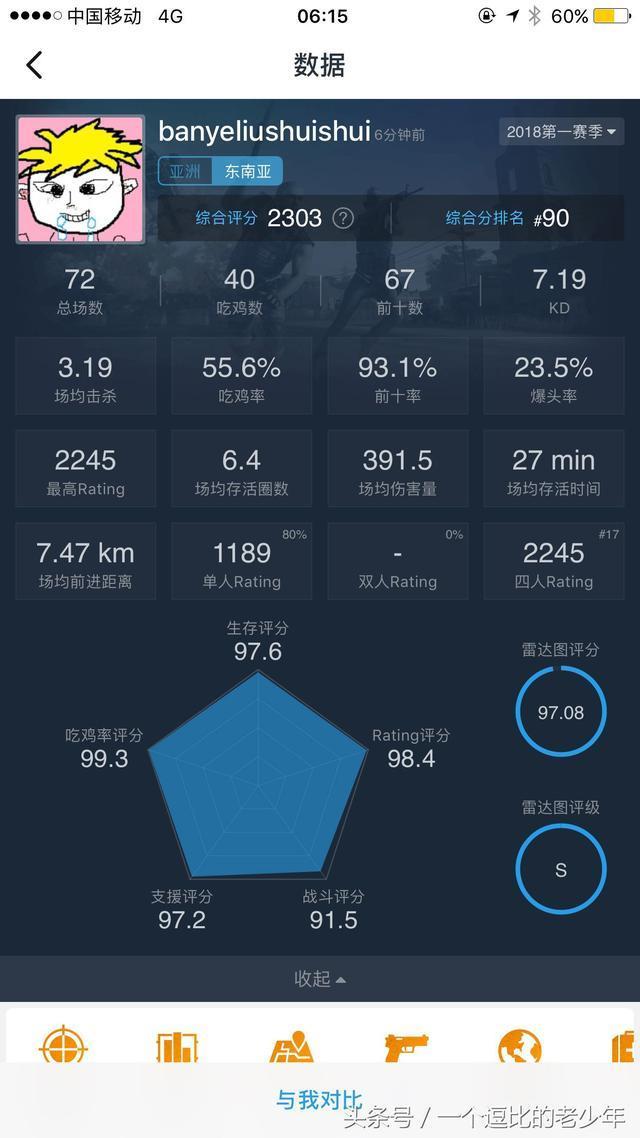Viewport: 640px width, 1138px height.
Task: Tap the 与我对比 compare button
Action: [319, 1100]
